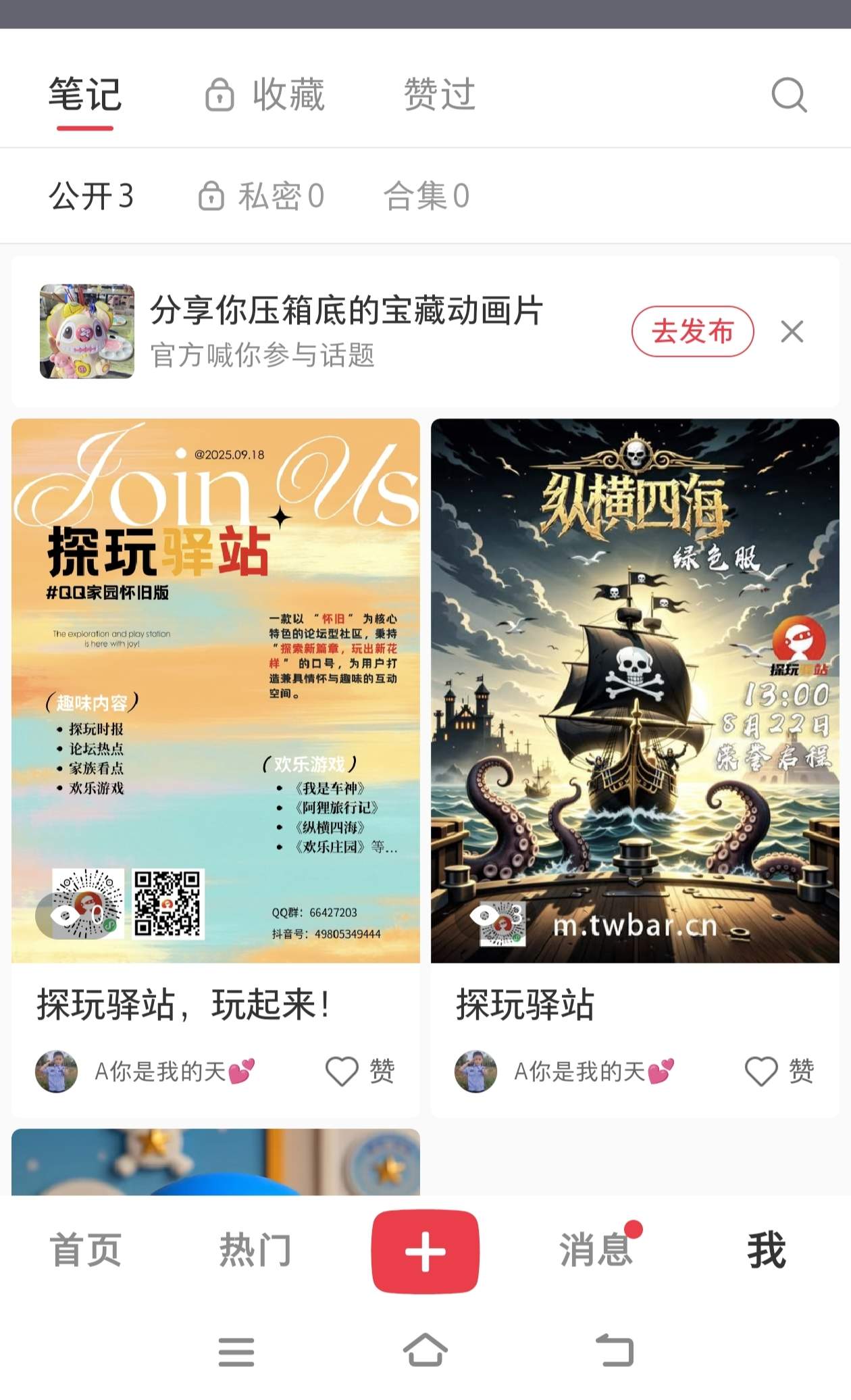Open the 热门 tab
The image size is (851, 1400).
[x=255, y=1250]
